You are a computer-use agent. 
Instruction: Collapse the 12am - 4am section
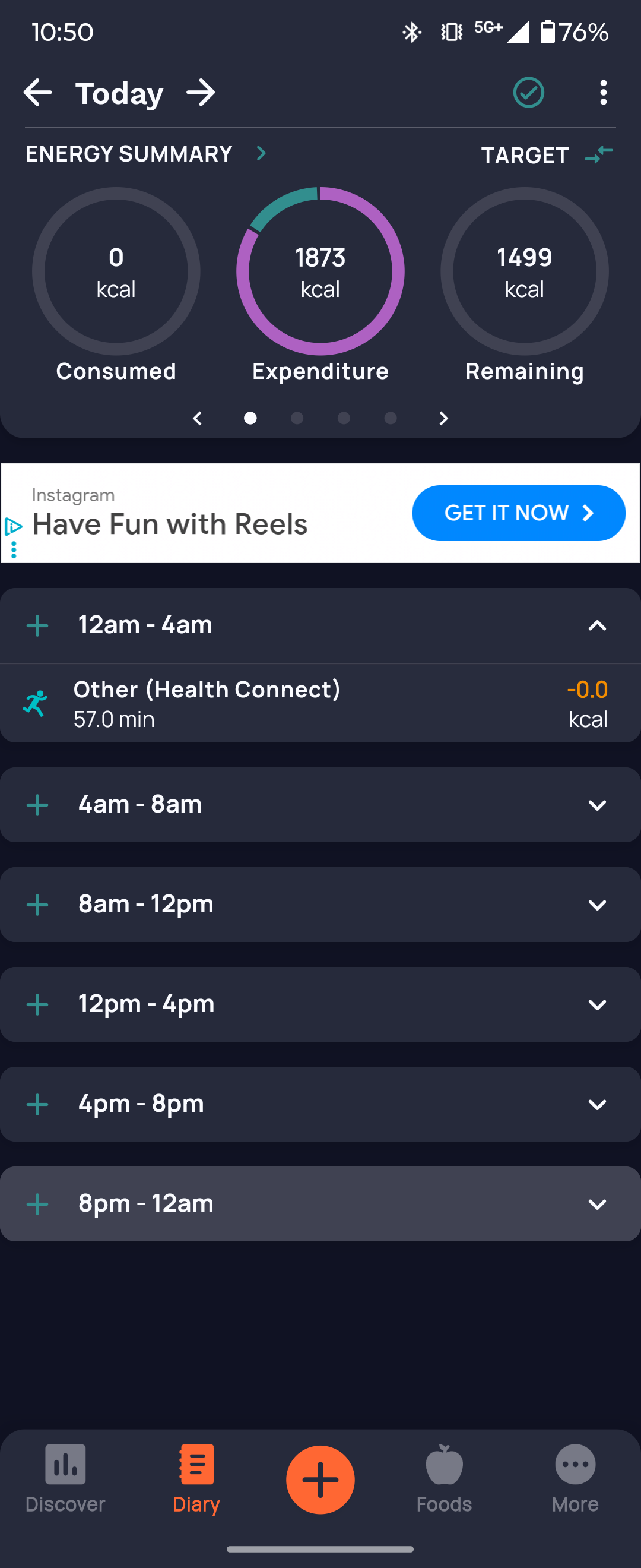click(x=597, y=625)
